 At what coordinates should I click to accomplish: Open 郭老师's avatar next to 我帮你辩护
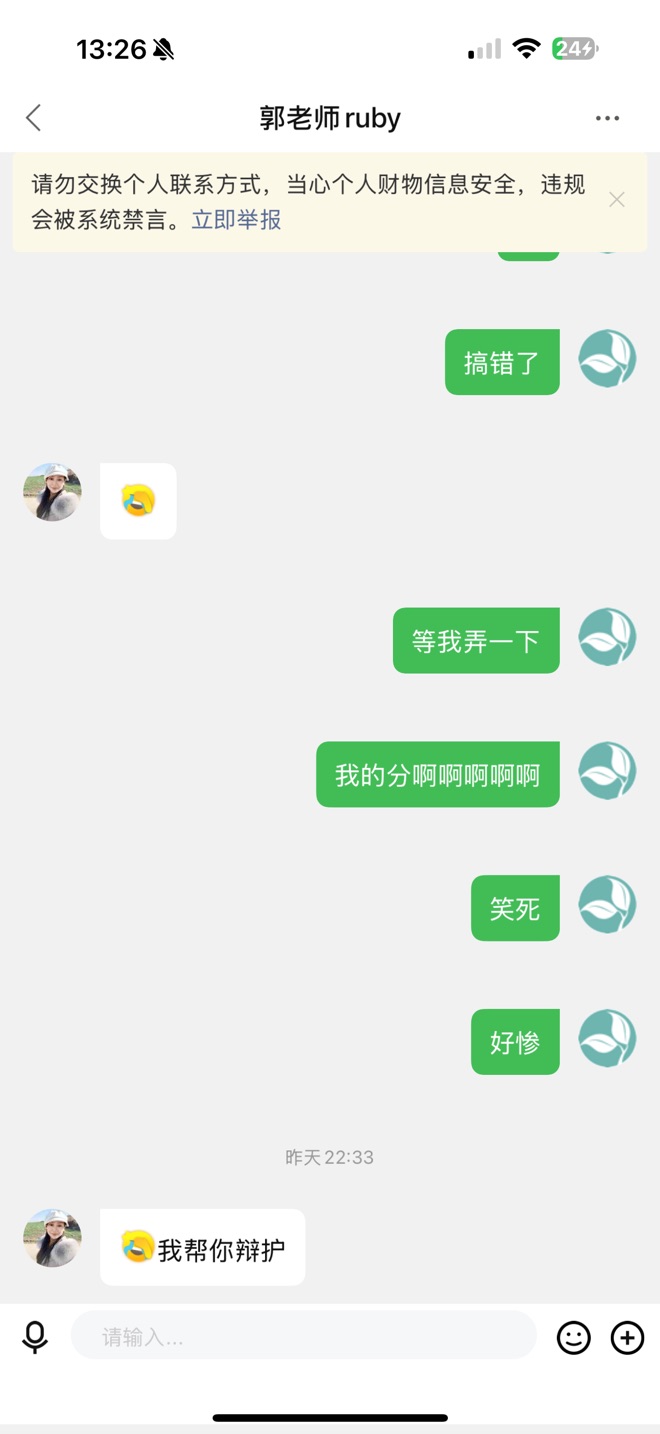(x=52, y=1238)
